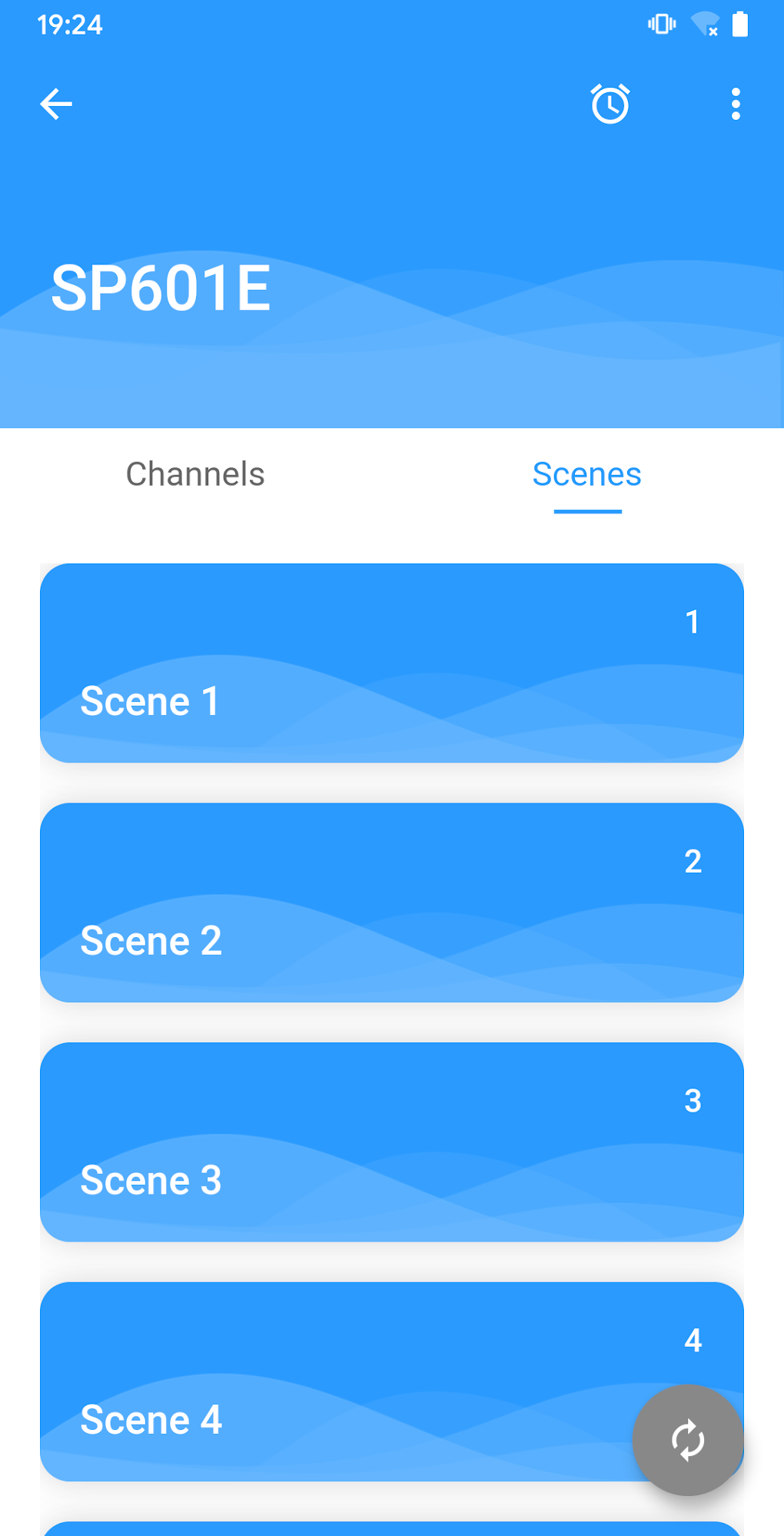
Task: Open the Scene 3 card
Action: coord(391,1142)
